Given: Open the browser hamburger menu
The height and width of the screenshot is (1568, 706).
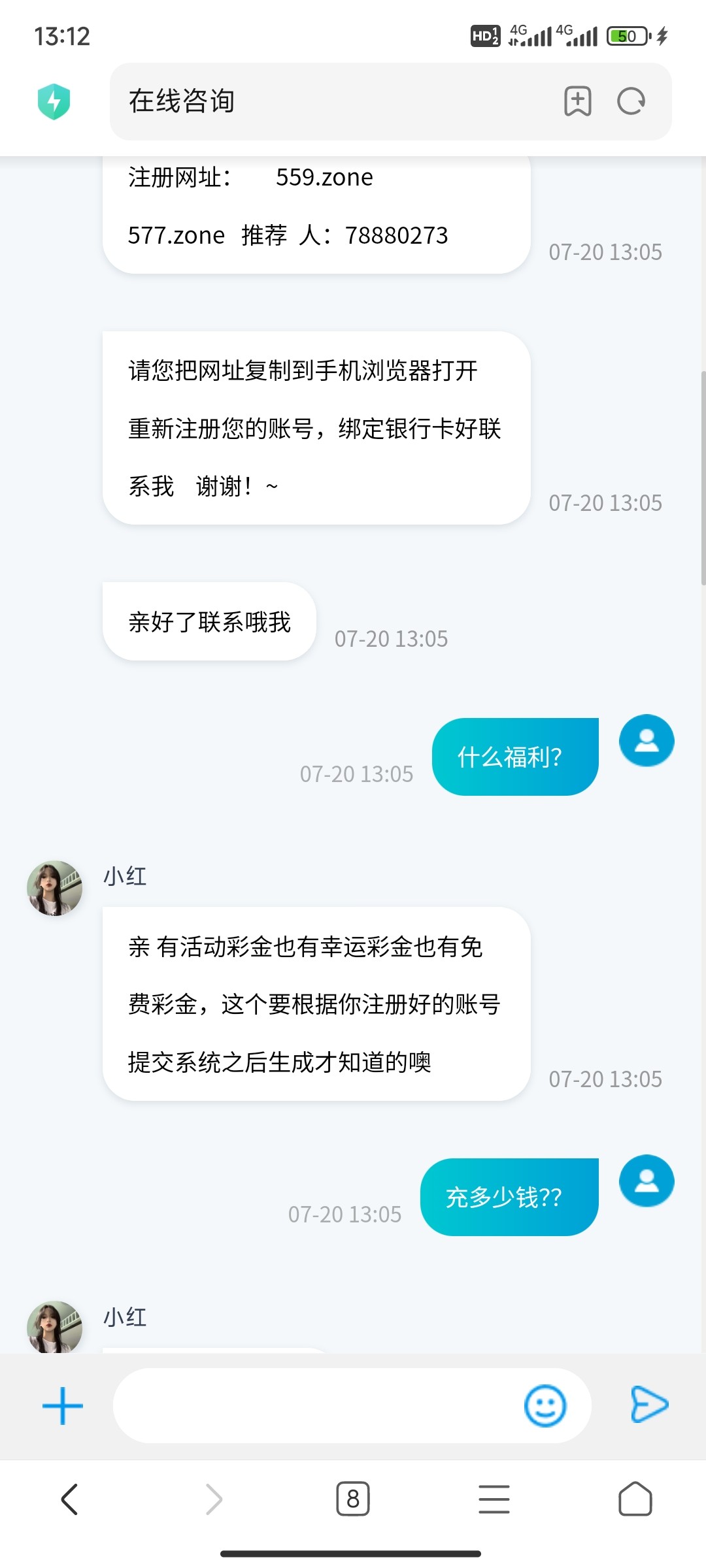Looking at the screenshot, I should [494, 1499].
